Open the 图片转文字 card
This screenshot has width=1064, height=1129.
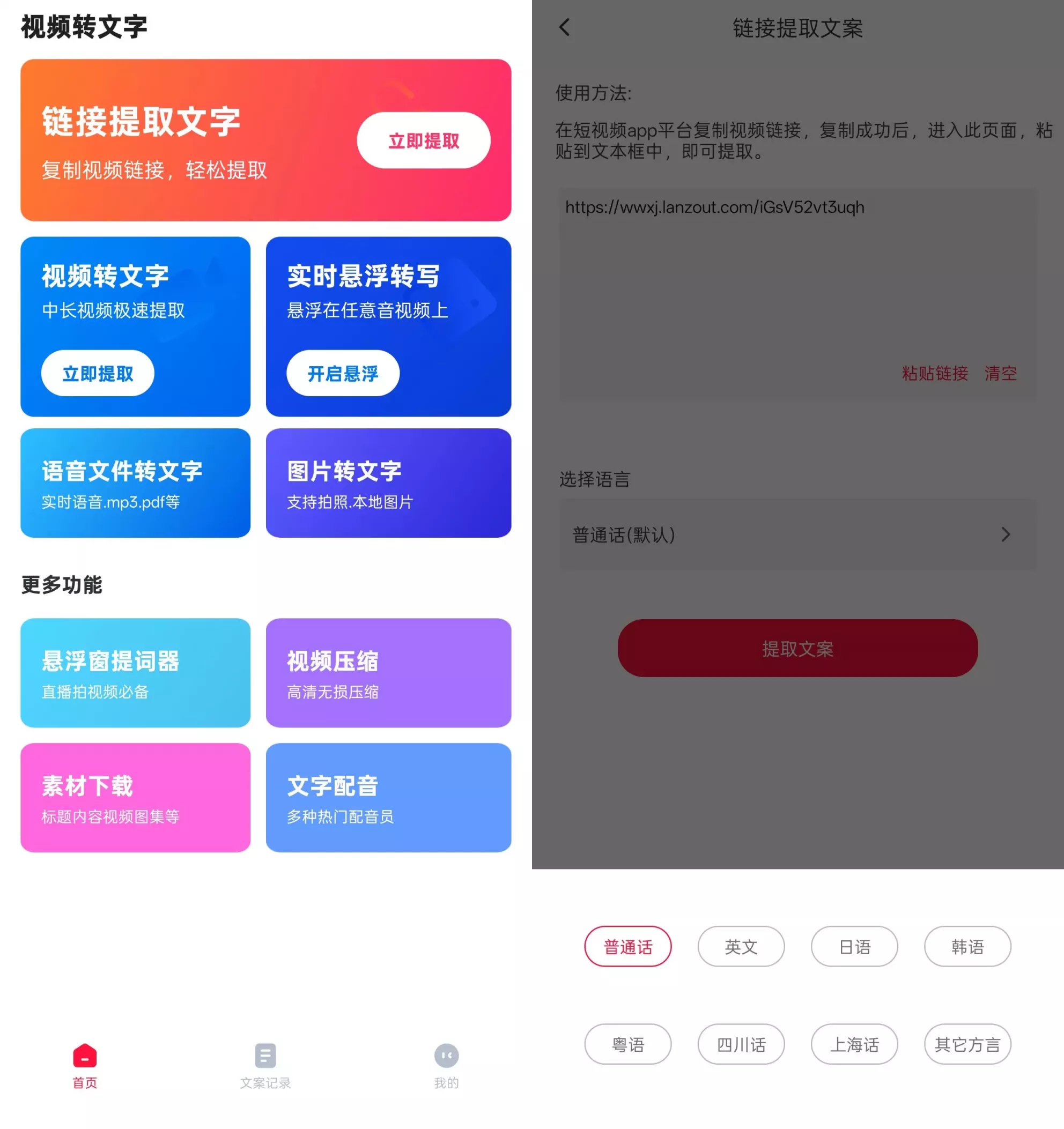click(x=388, y=482)
